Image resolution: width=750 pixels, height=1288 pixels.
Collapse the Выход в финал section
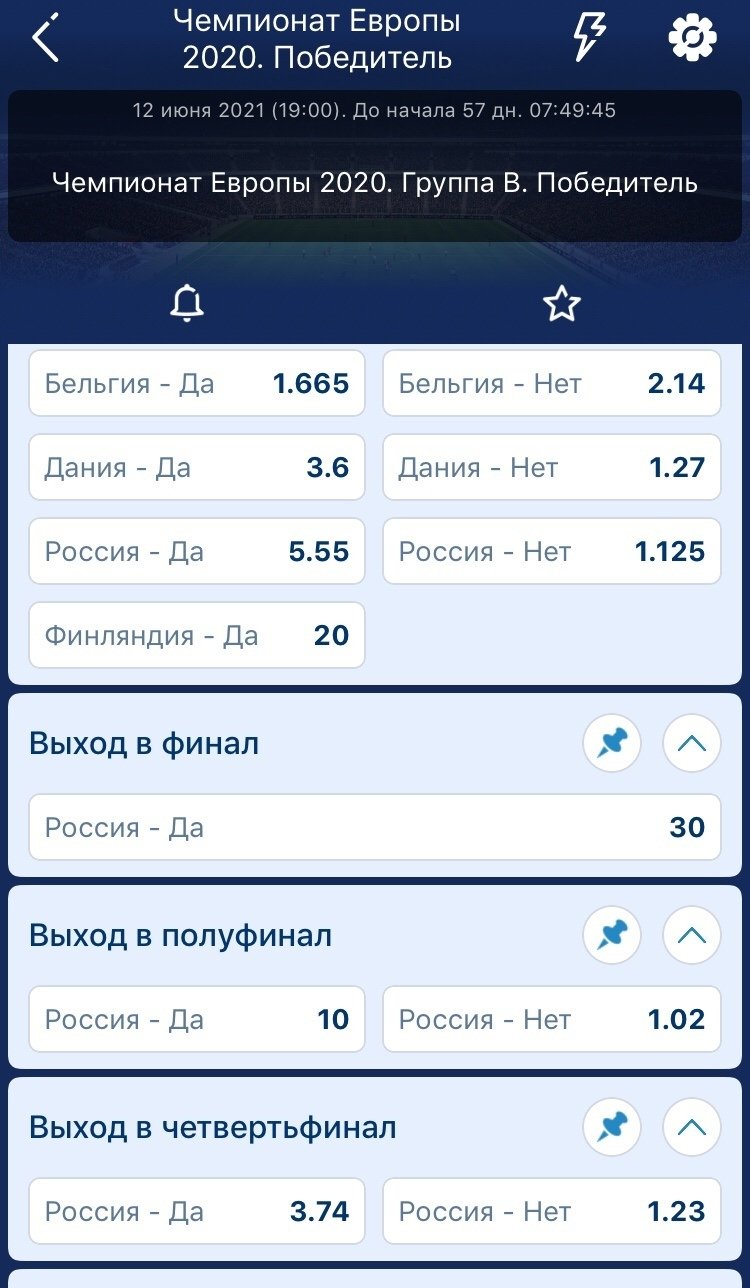(x=692, y=743)
